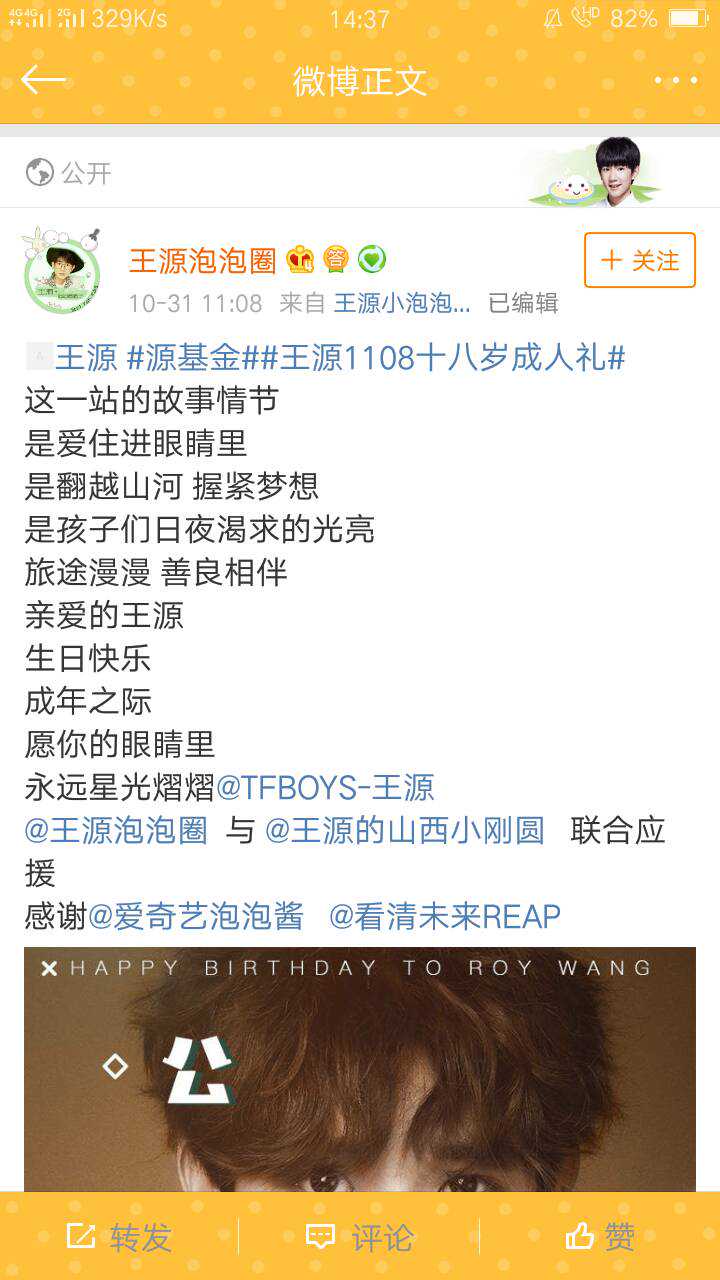Go back with the top-left arrow
720x1280 pixels.
point(43,80)
